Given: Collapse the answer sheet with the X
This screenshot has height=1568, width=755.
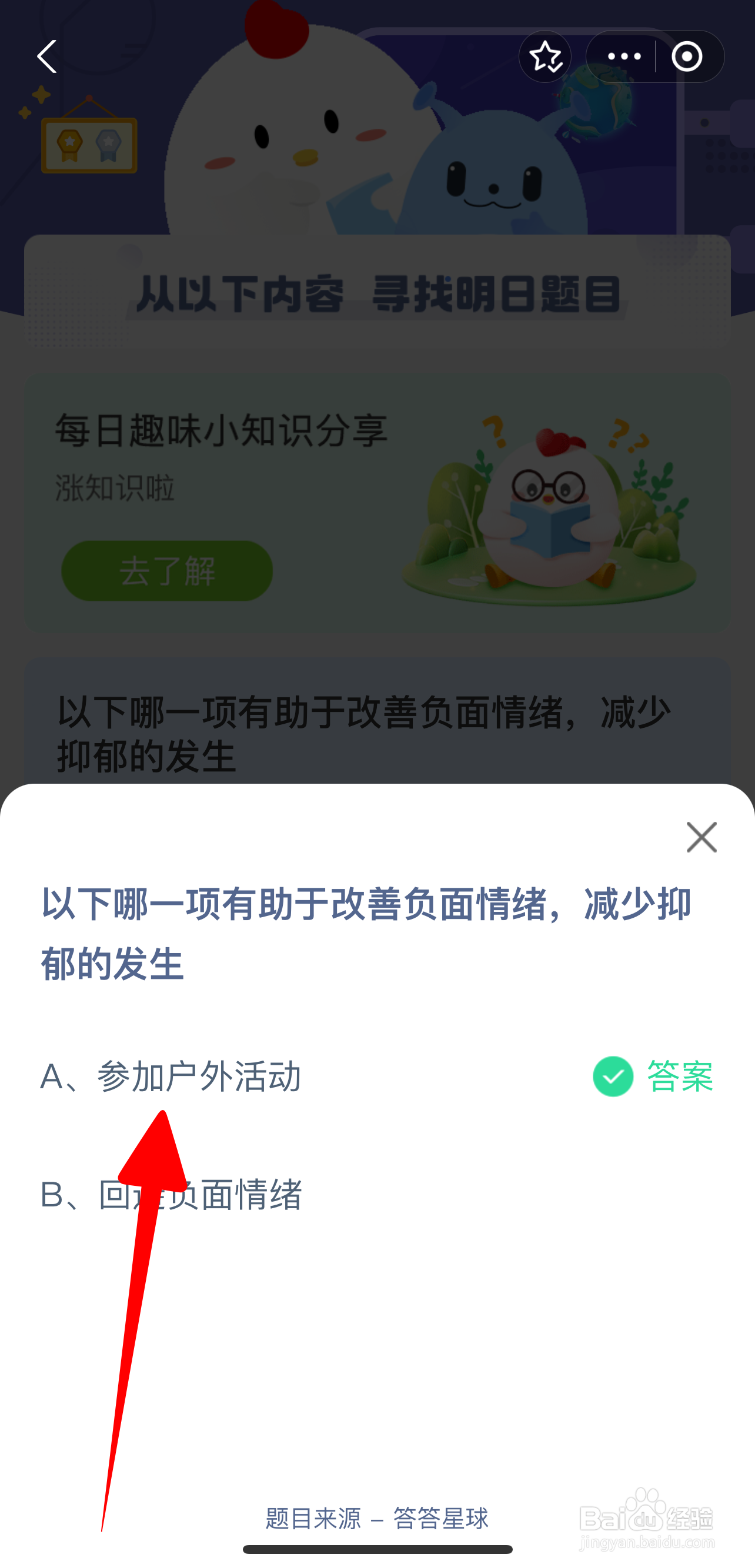Looking at the screenshot, I should click(x=701, y=837).
